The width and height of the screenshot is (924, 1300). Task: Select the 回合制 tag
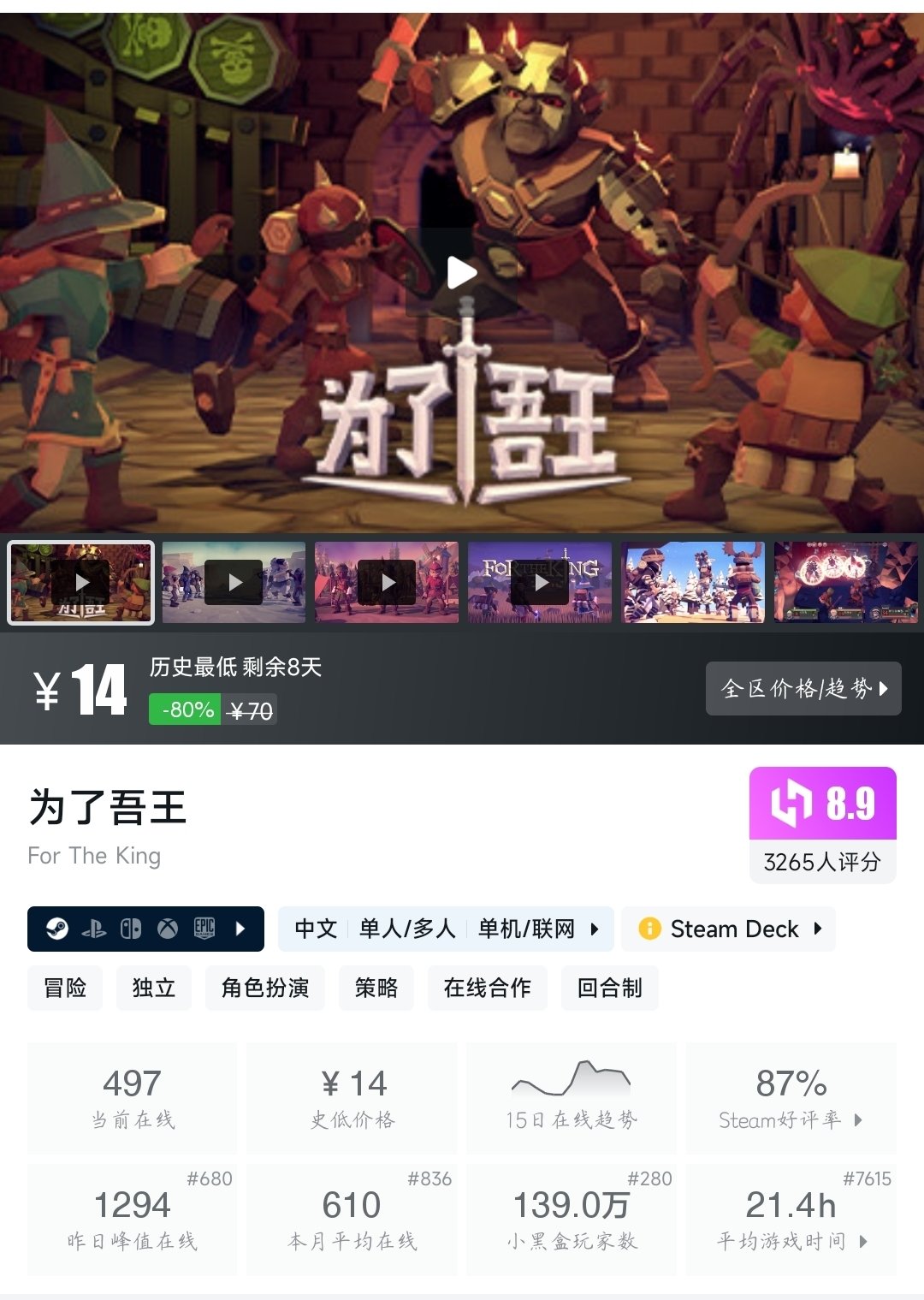tap(610, 988)
